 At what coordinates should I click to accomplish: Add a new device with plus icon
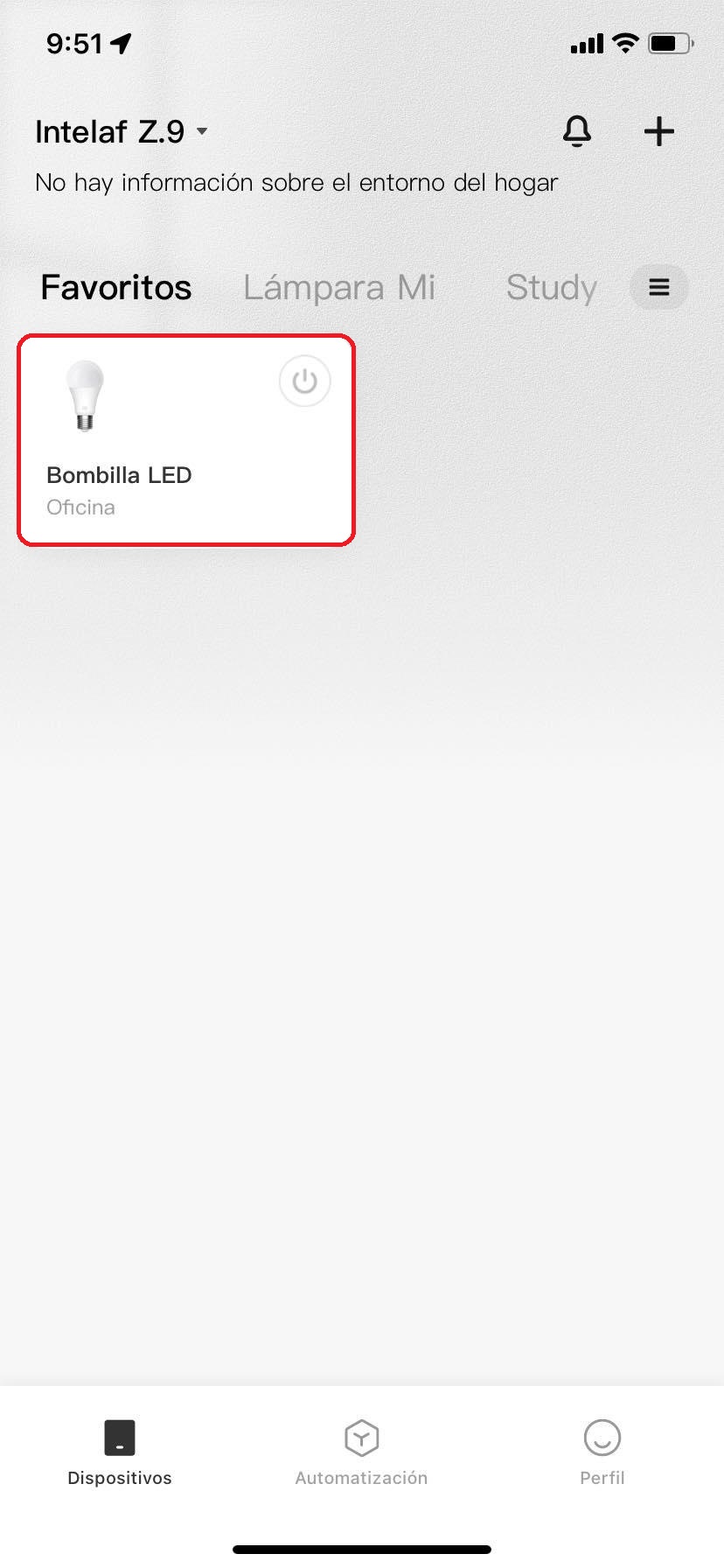pyautogui.click(x=658, y=132)
